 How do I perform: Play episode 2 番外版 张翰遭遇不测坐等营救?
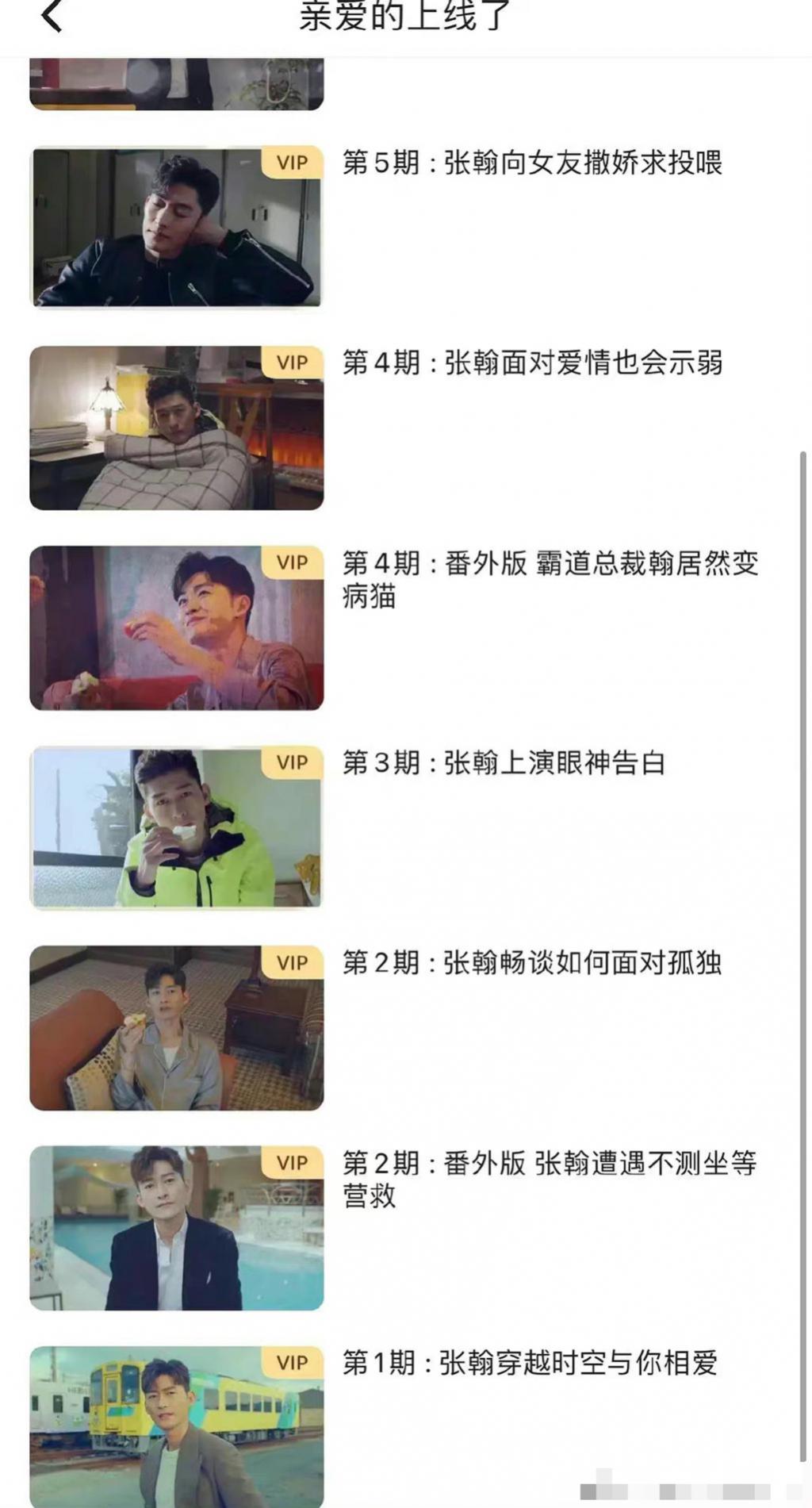[x=176, y=1227]
